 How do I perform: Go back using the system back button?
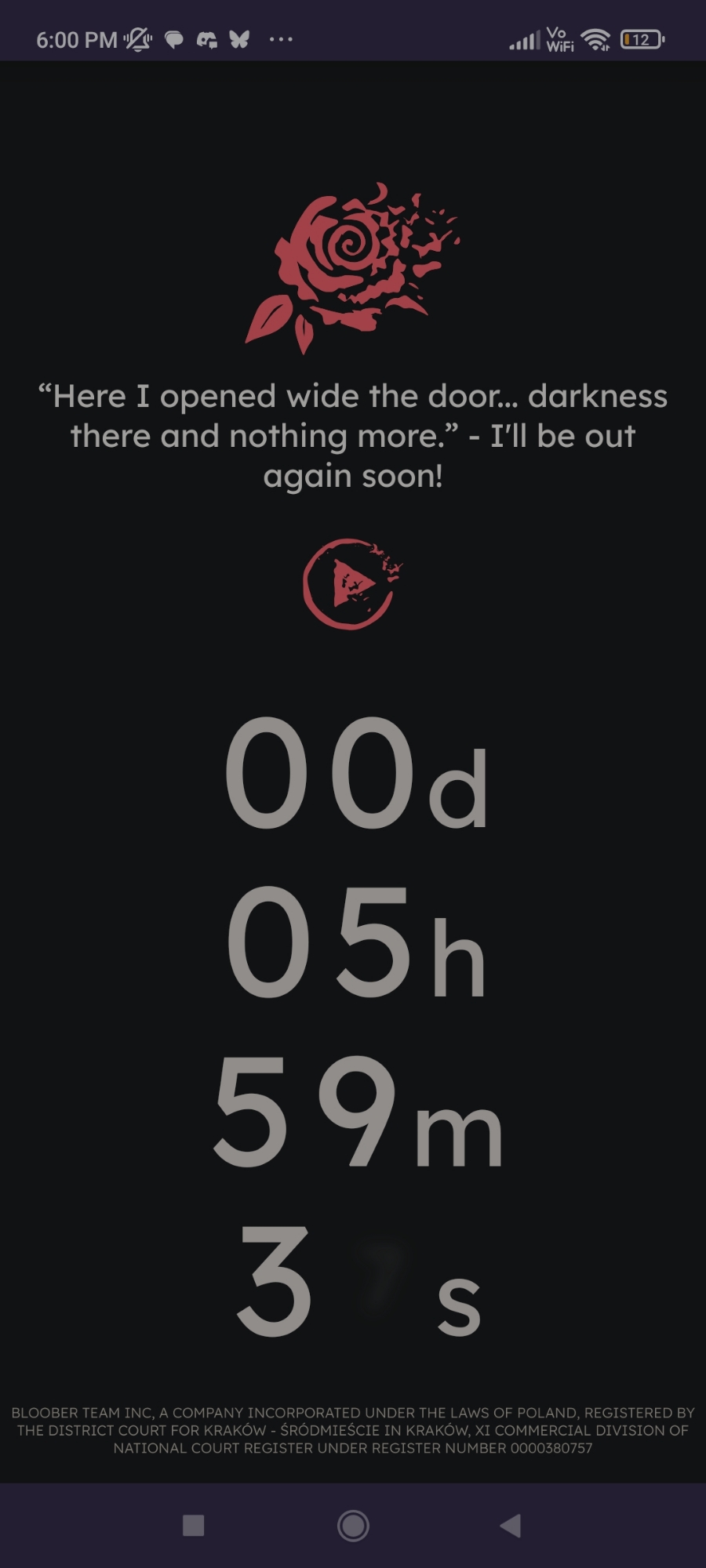(511, 1526)
